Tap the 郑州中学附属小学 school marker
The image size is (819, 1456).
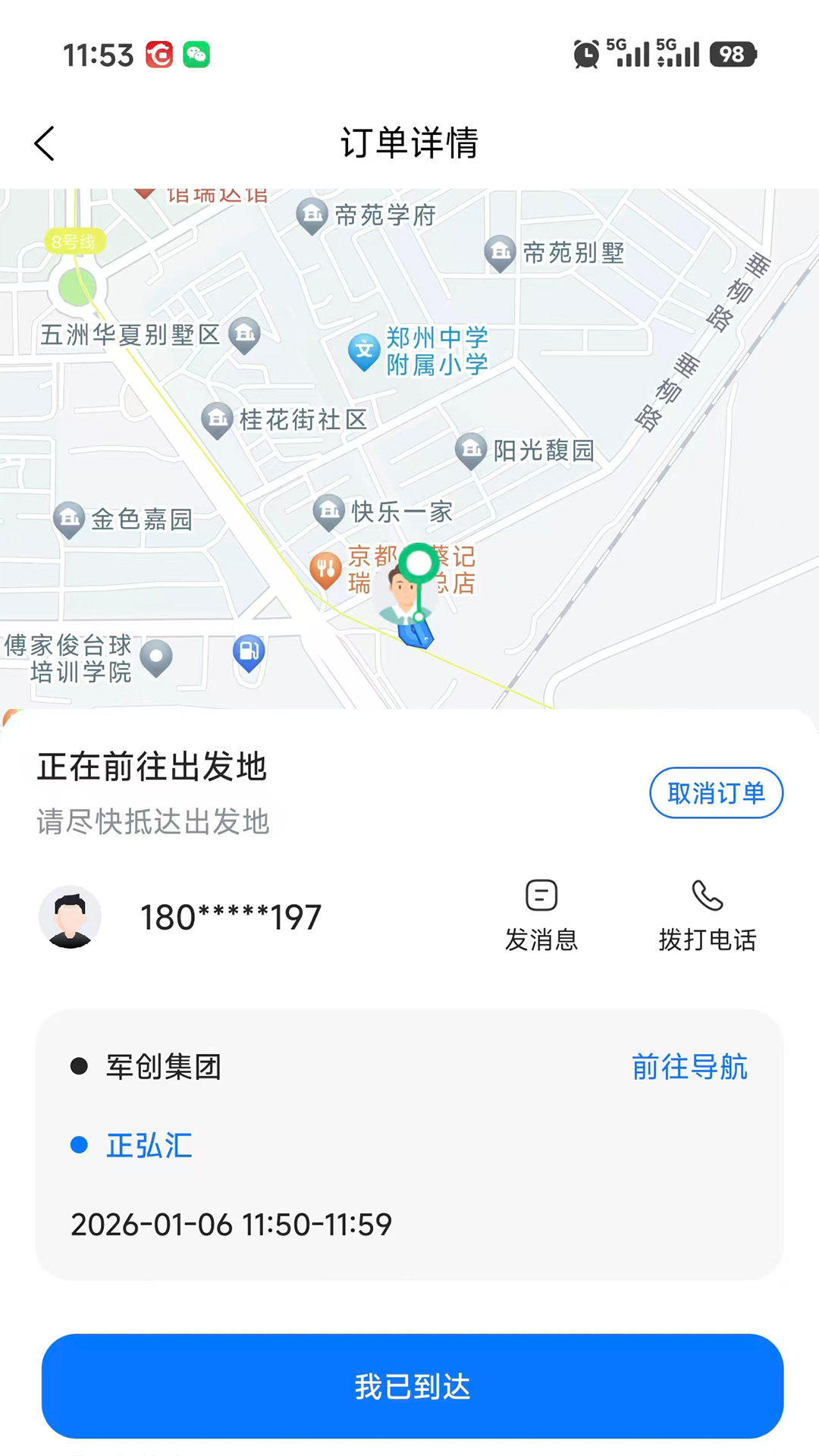tap(365, 350)
